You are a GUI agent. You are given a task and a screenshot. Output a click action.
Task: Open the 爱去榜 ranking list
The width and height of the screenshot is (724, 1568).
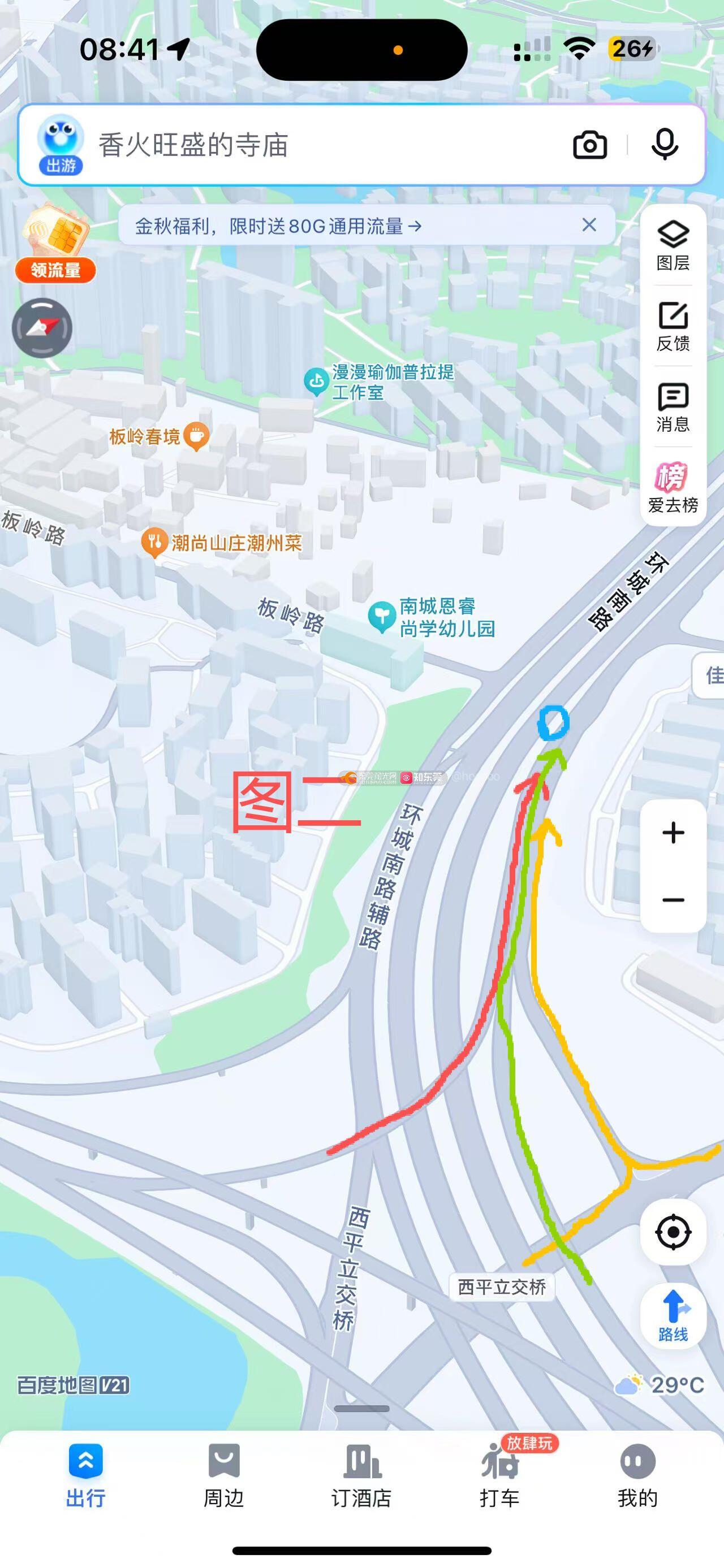tap(673, 487)
